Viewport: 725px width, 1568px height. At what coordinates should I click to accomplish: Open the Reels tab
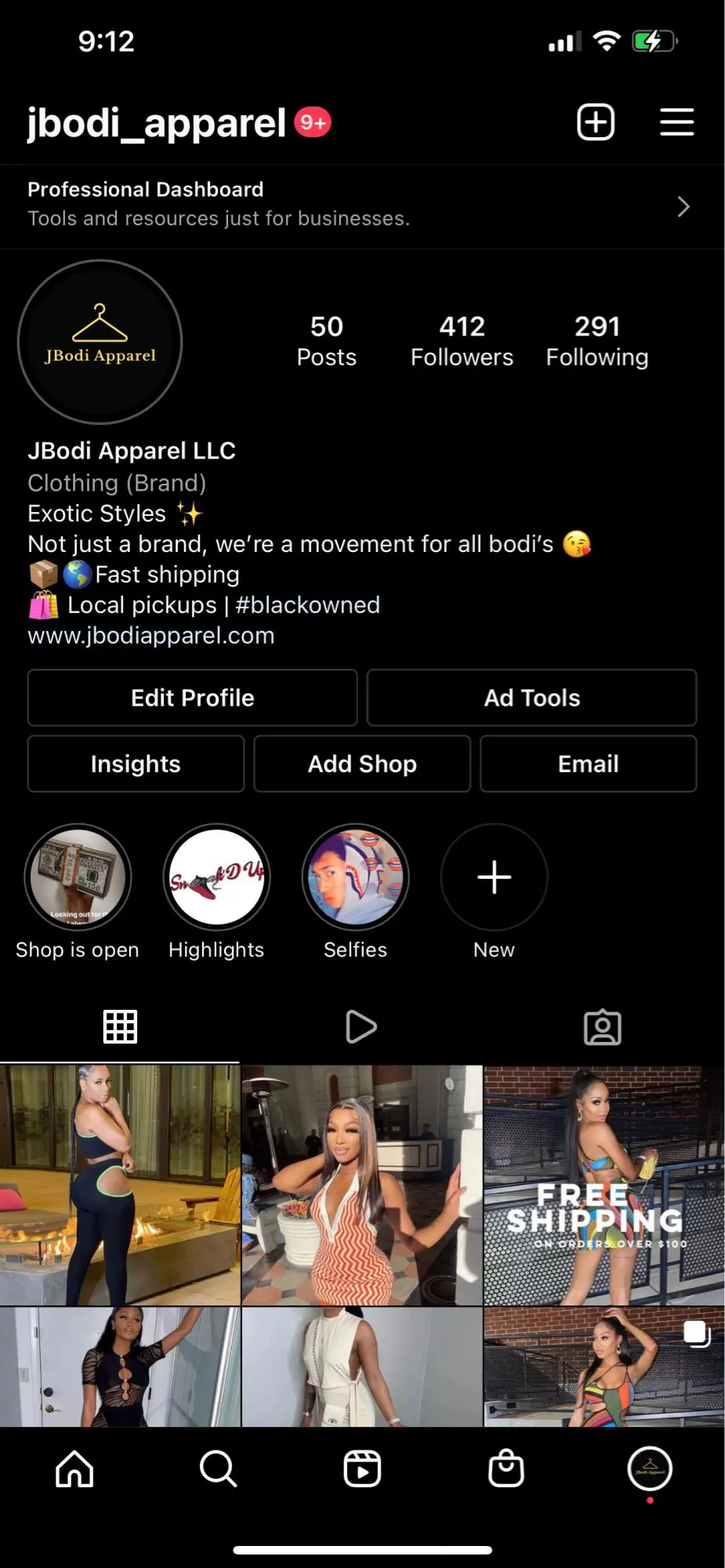pyautogui.click(x=362, y=1468)
